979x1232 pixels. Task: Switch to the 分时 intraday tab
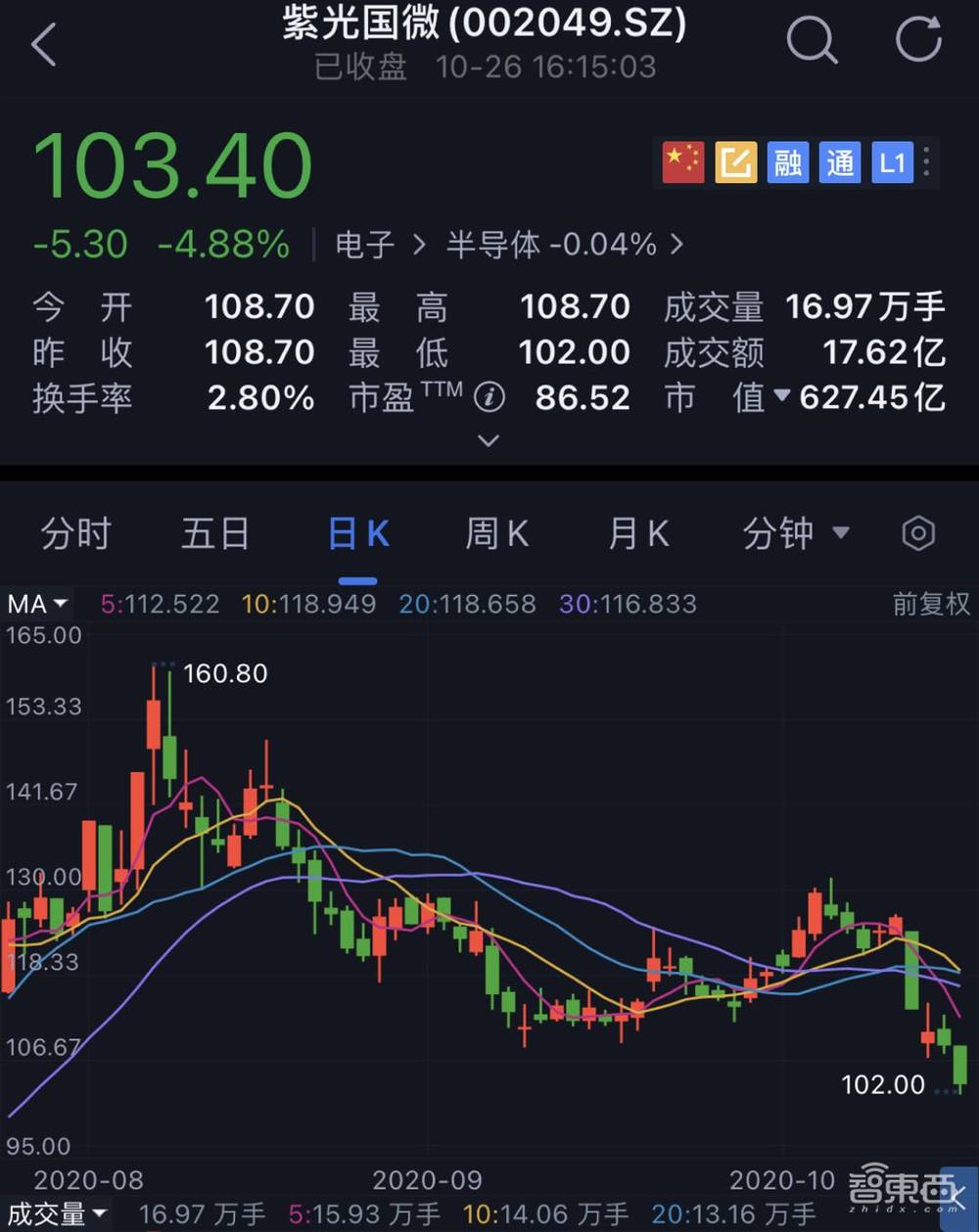point(74,533)
